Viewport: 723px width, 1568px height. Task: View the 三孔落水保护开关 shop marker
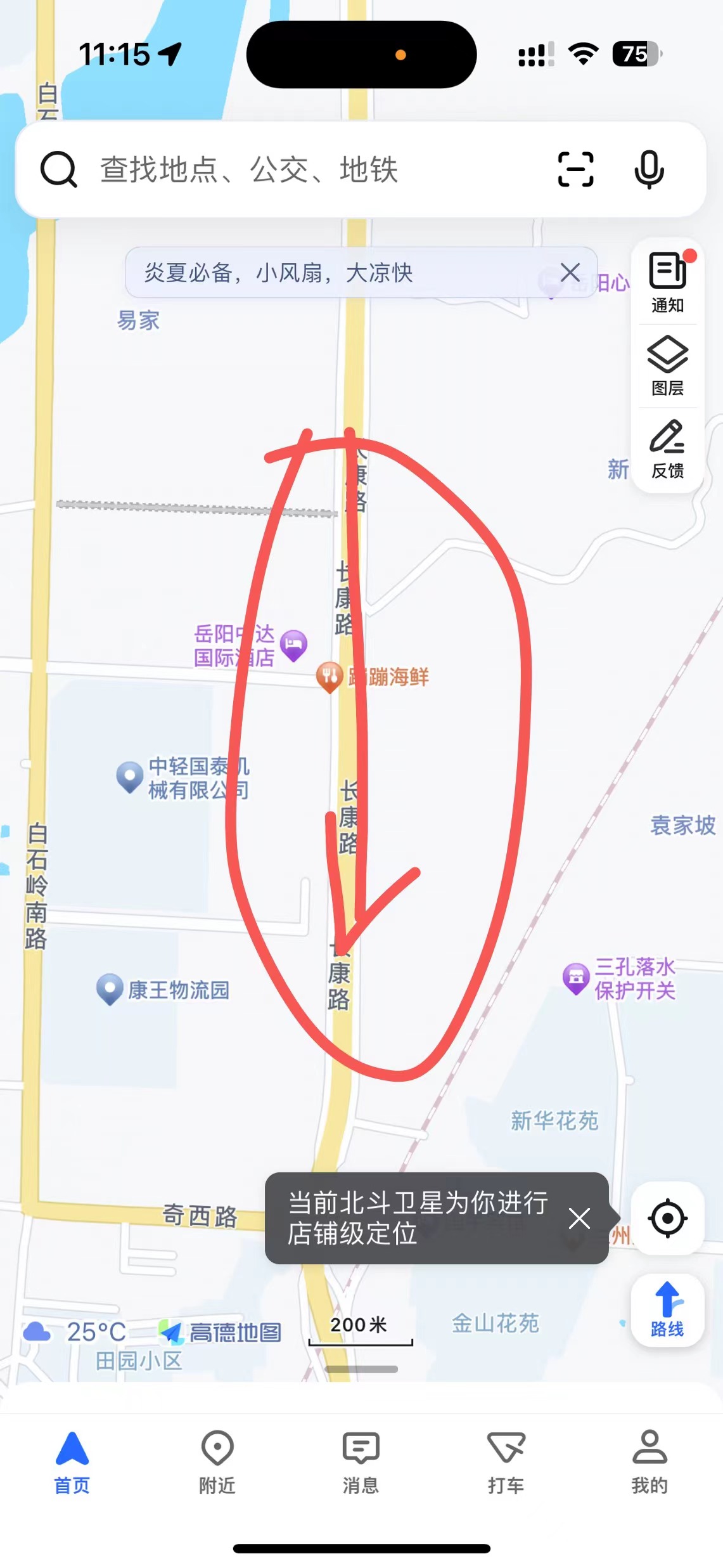pos(576,978)
